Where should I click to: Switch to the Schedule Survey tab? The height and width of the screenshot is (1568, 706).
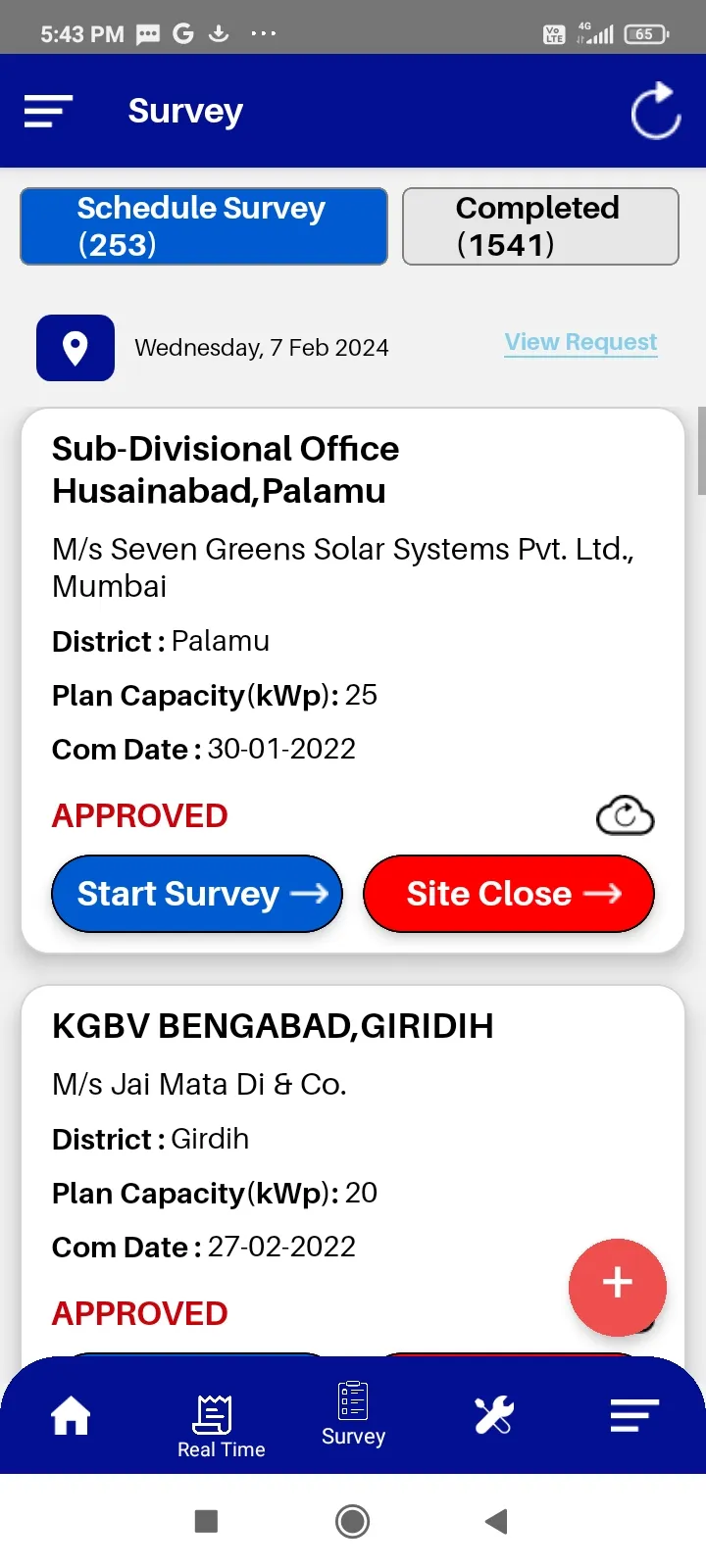point(204,226)
